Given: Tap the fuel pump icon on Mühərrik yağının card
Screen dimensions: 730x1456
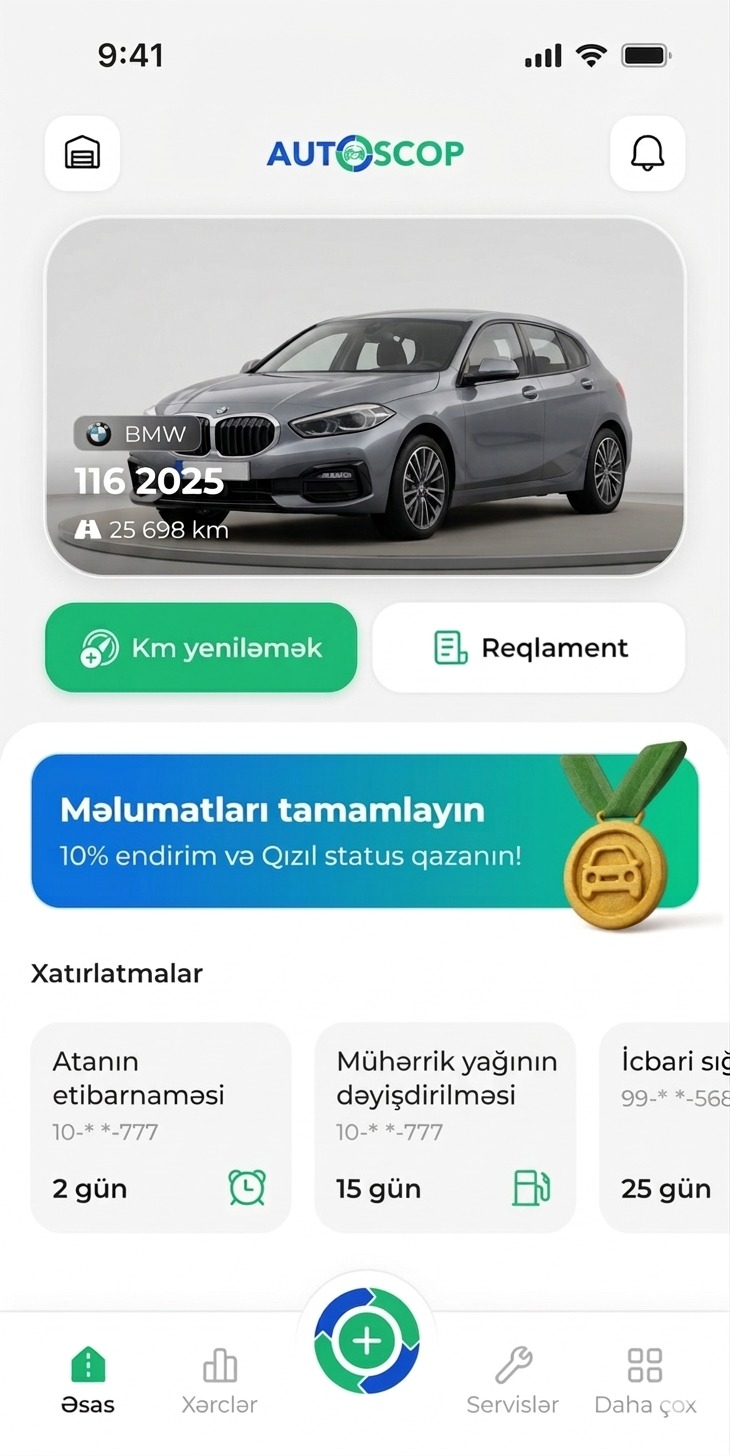Looking at the screenshot, I should coord(530,1188).
